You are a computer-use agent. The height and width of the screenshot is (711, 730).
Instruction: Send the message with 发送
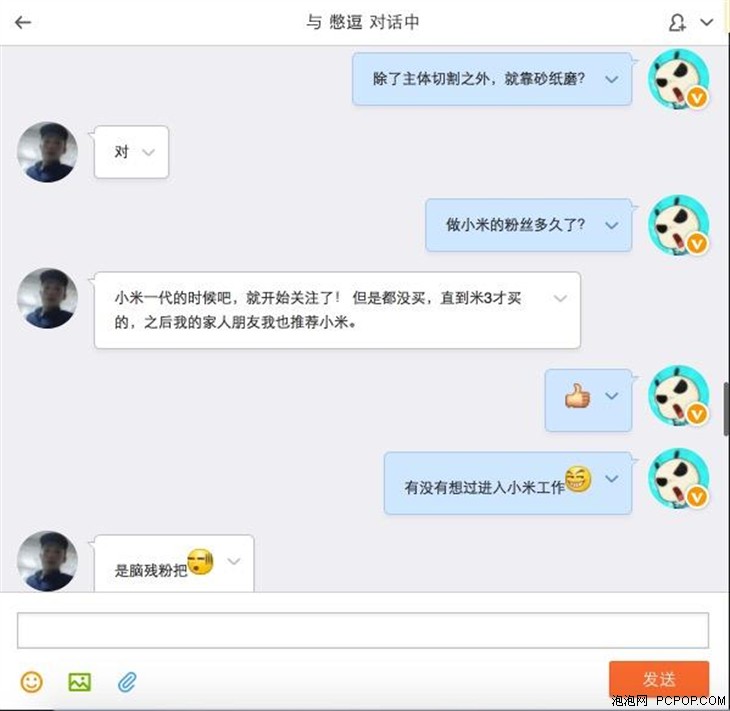pos(658,679)
